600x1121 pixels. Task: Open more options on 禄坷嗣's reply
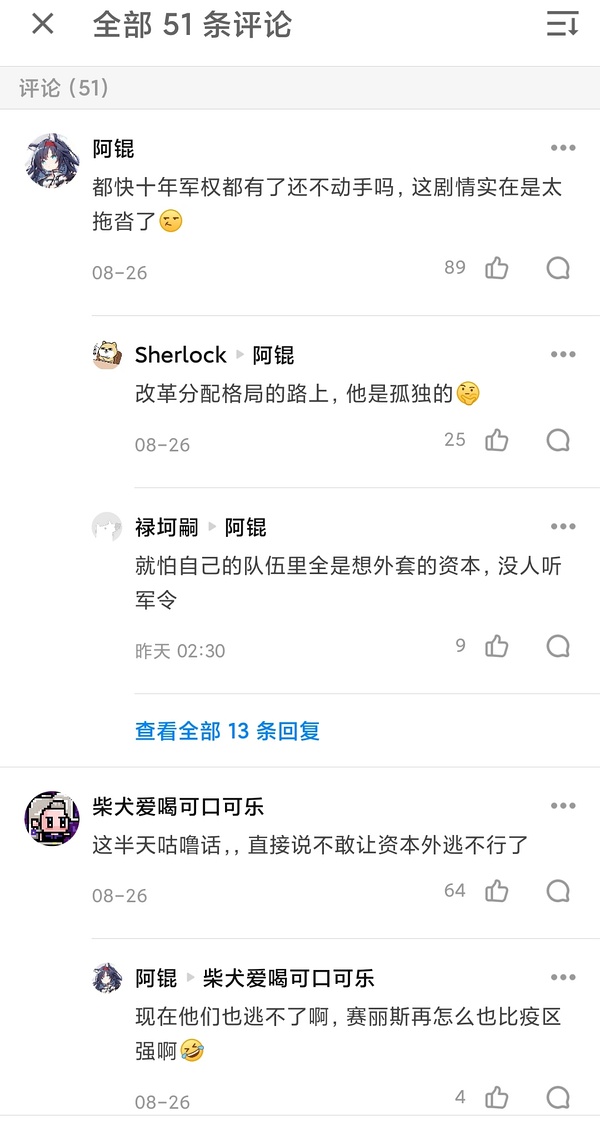(563, 527)
